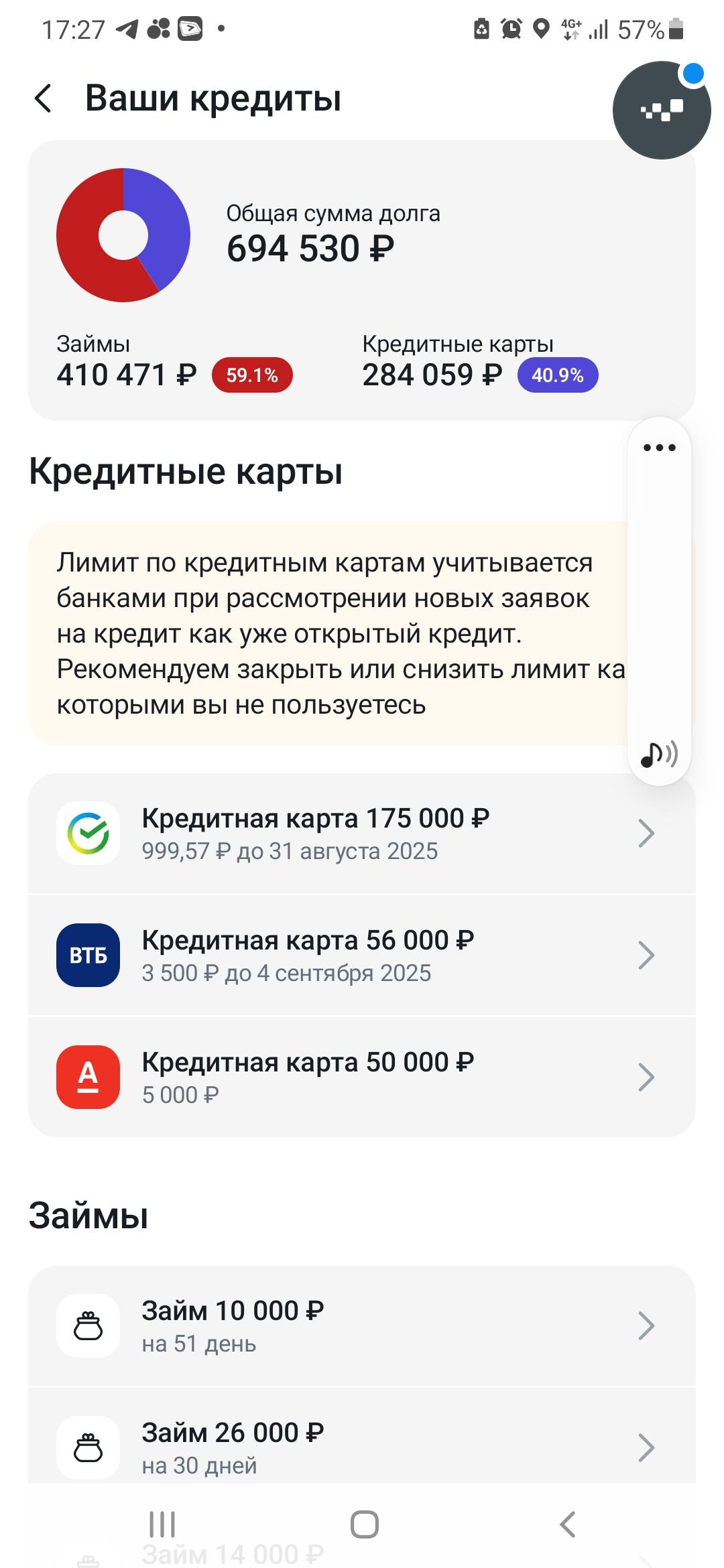This screenshot has height=1568, width=724.
Task: Tap the sound notification icon on floating panel
Action: click(x=658, y=757)
